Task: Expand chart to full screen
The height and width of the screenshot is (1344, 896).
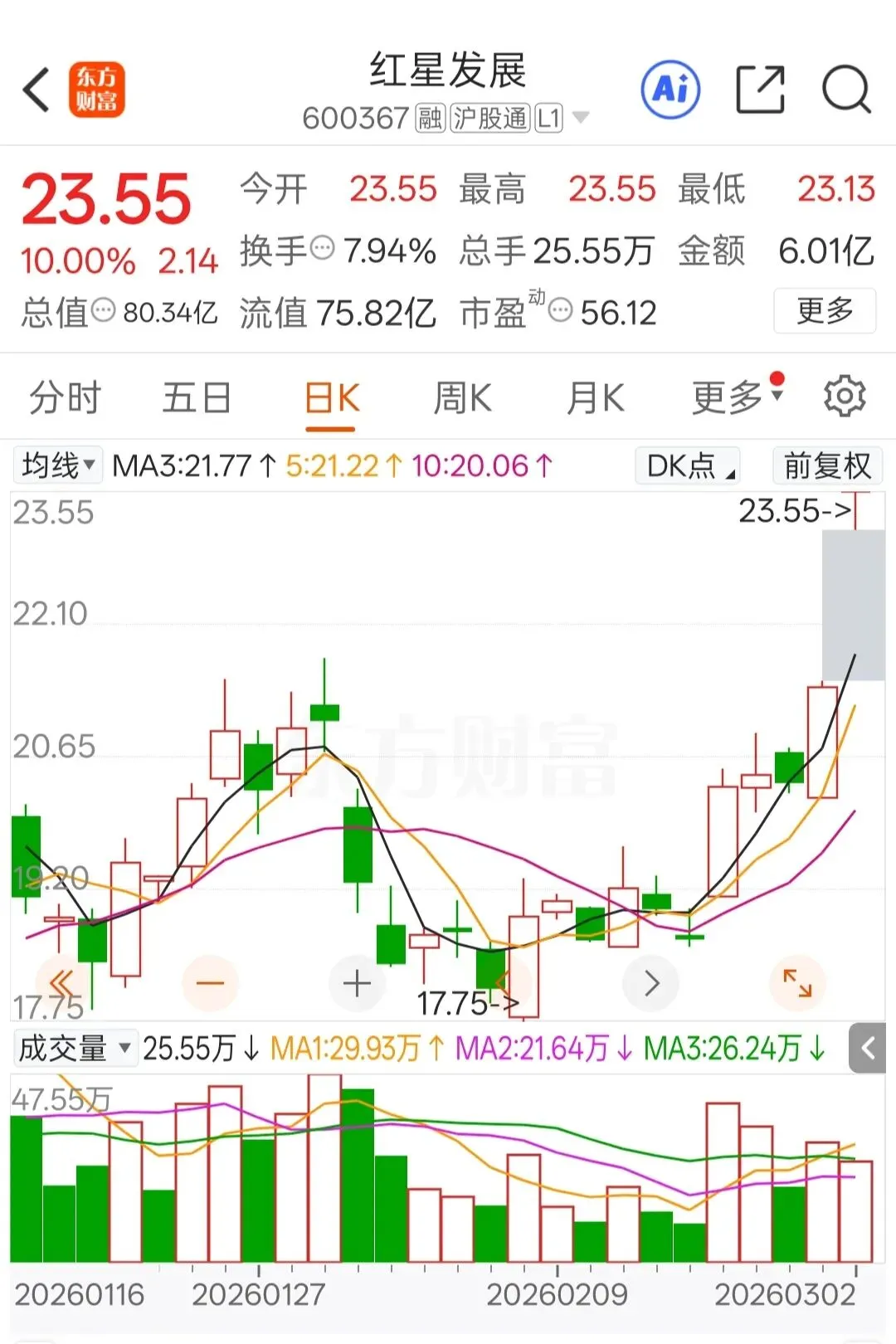Action: (x=797, y=984)
